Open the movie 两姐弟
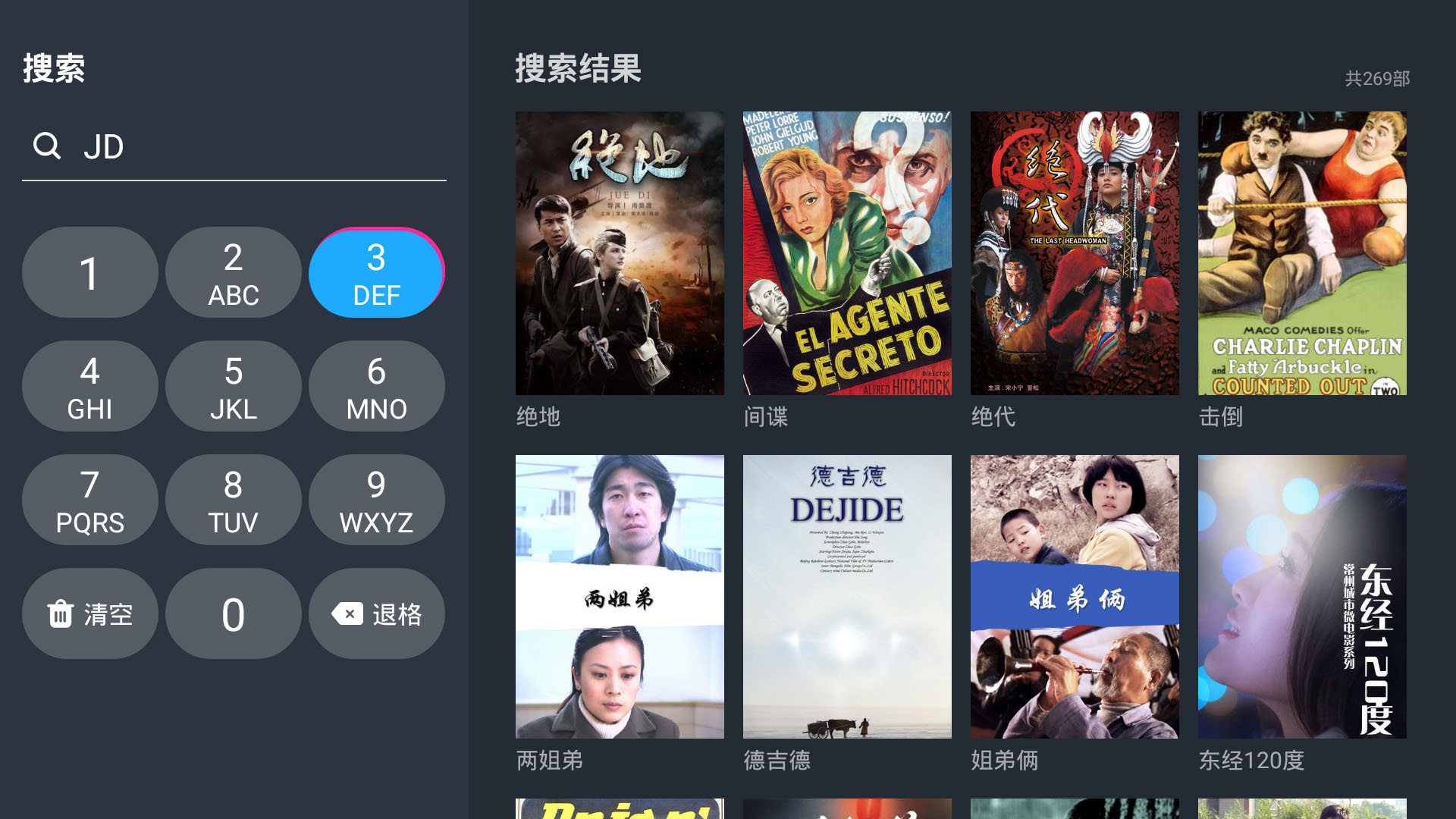 620,597
